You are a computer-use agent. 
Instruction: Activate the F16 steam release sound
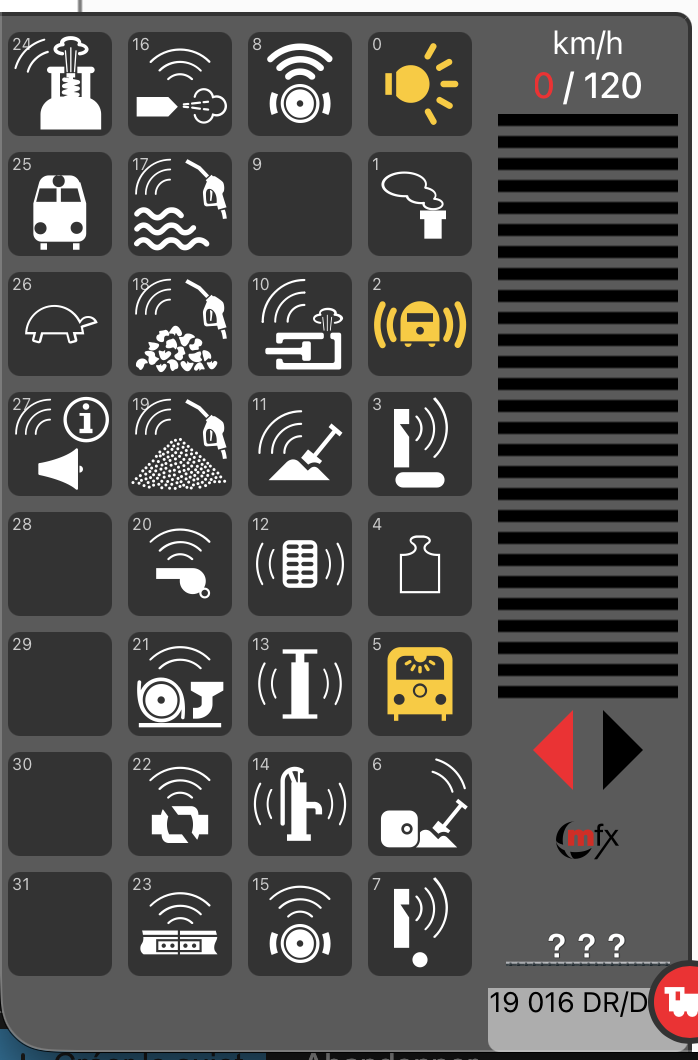tap(180, 84)
